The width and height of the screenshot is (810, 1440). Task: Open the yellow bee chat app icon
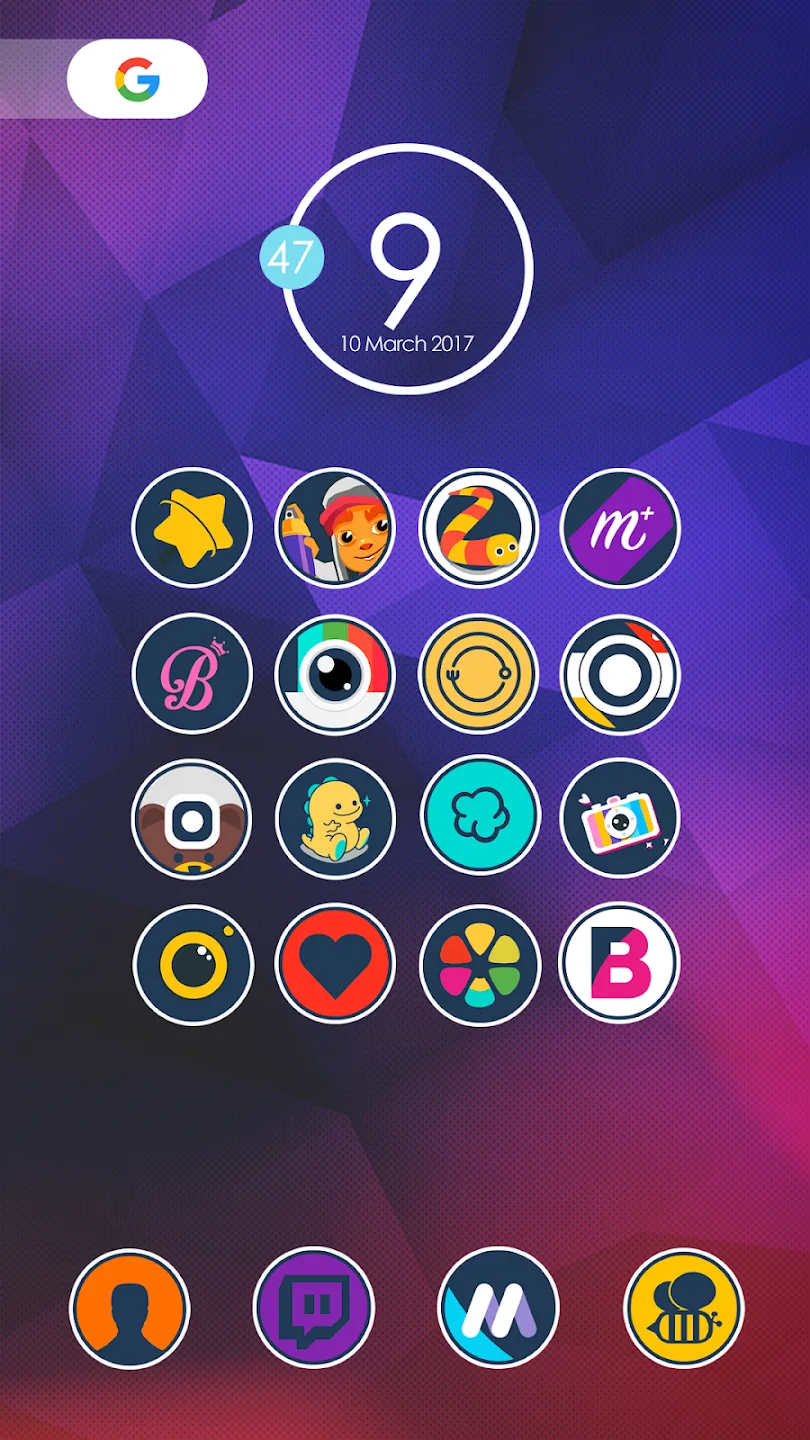click(684, 1308)
